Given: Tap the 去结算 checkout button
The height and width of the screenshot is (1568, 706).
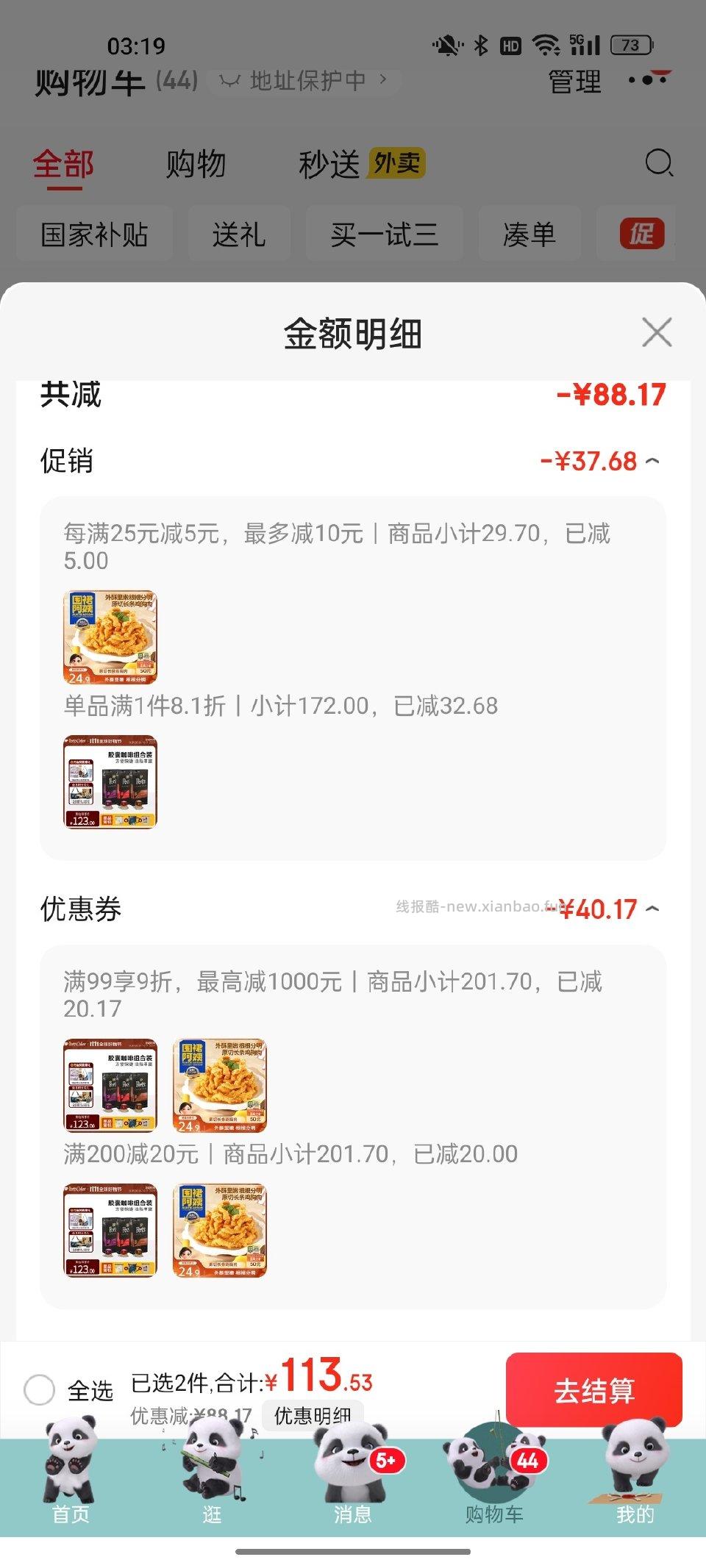Looking at the screenshot, I should pos(594,1390).
